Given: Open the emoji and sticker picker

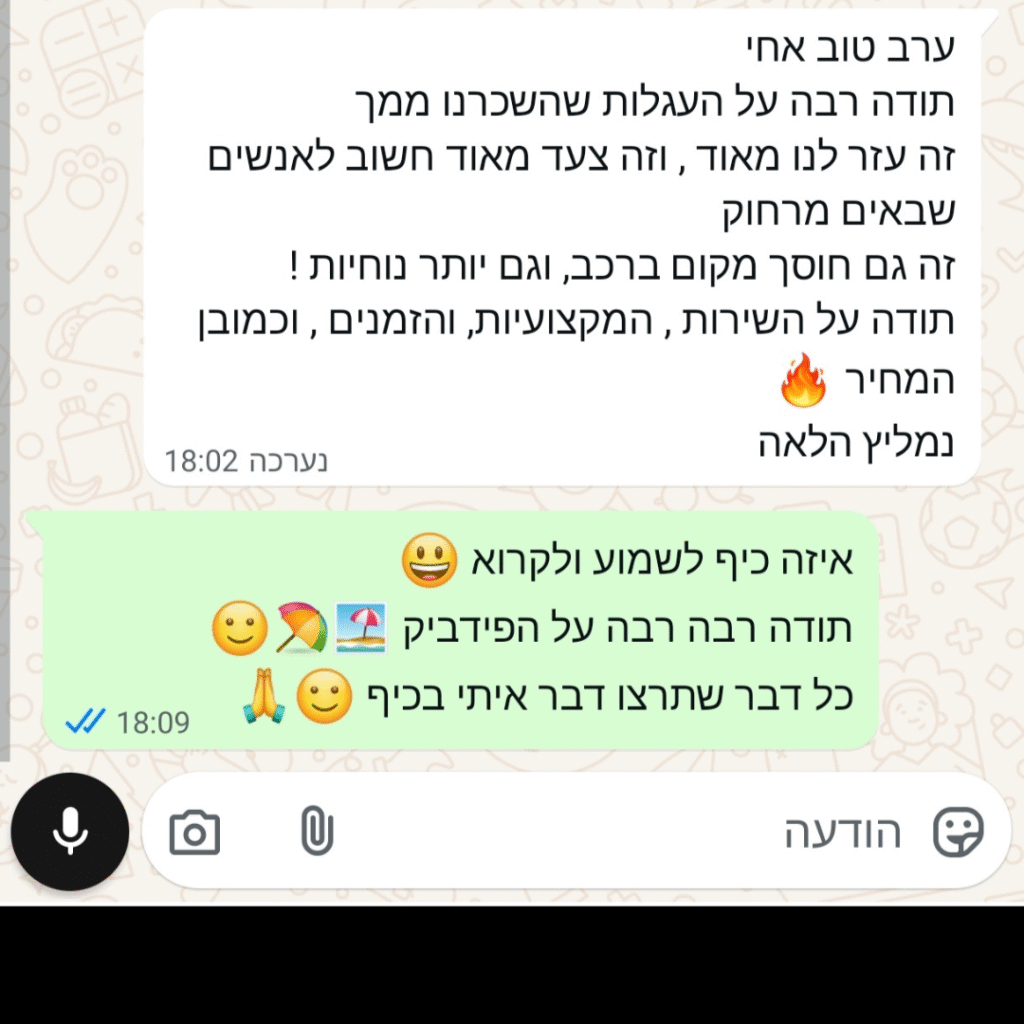Looking at the screenshot, I should [958, 832].
